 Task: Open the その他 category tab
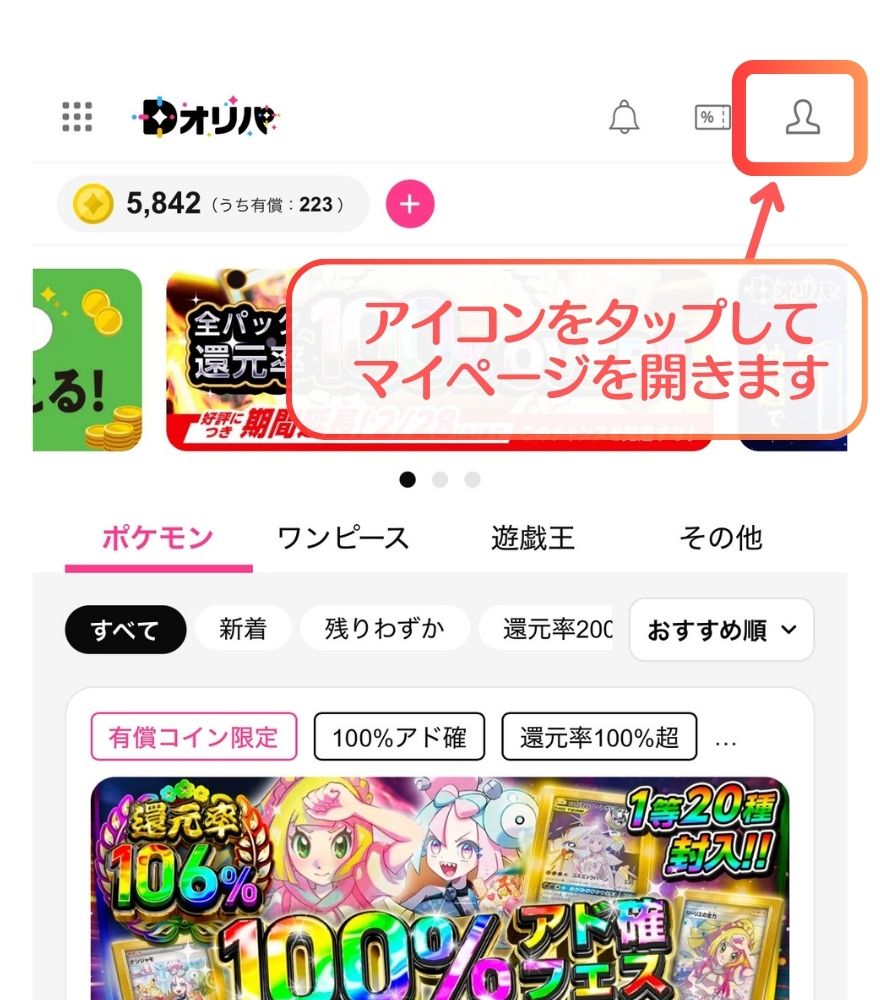[723, 537]
